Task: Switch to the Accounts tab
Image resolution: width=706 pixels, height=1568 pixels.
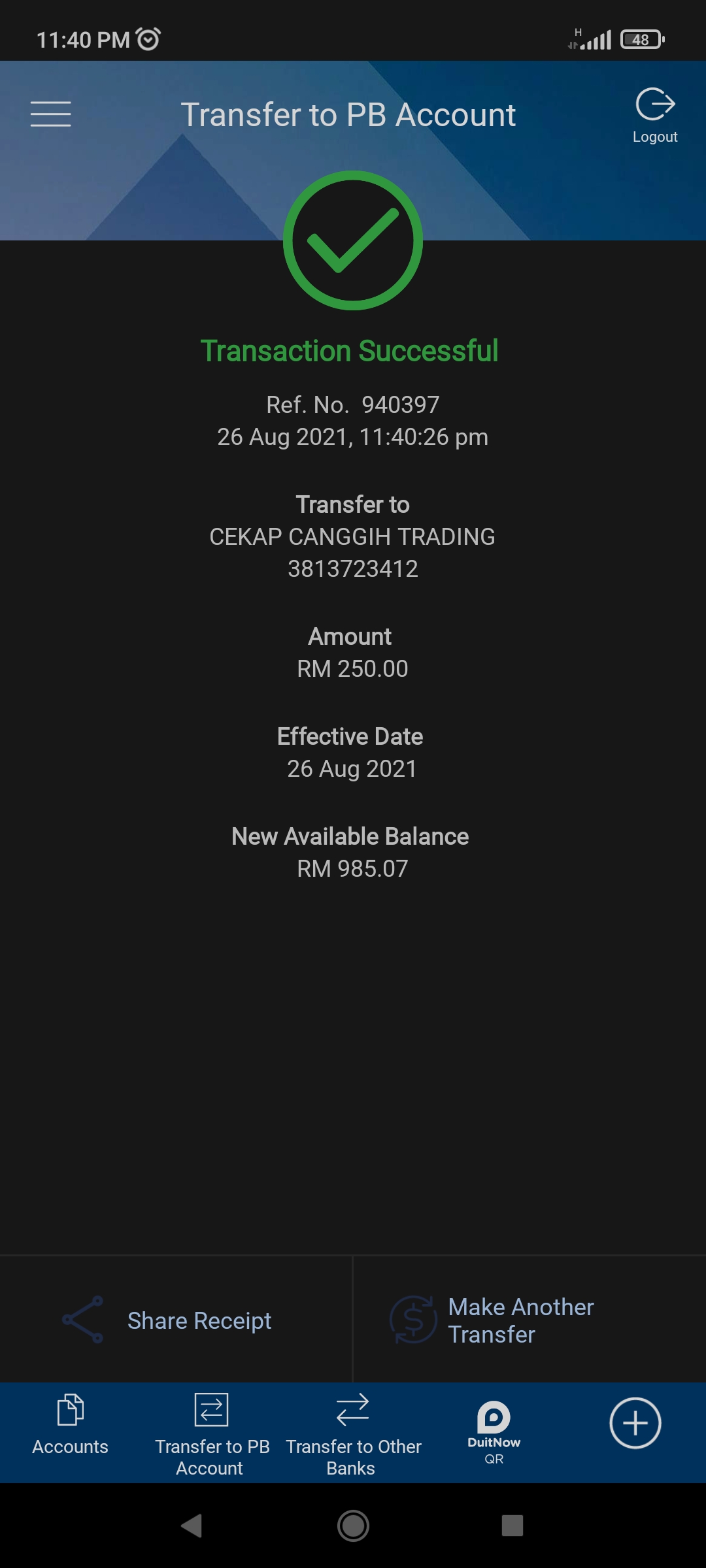Action: click(71, 1425)
